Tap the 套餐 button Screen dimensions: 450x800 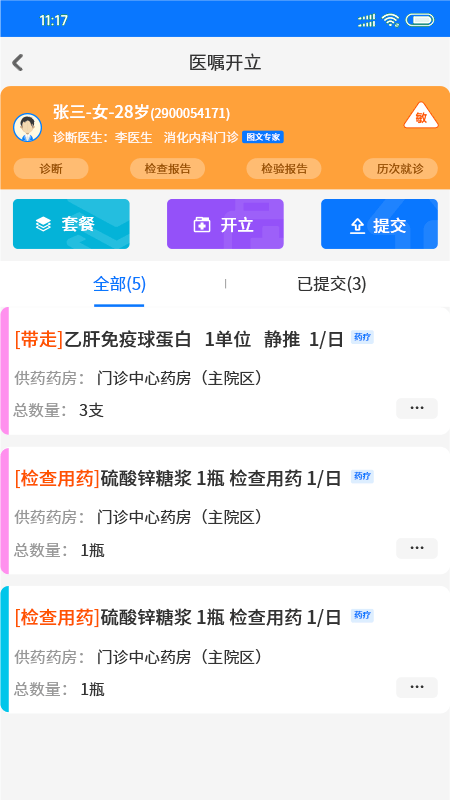[x=71, y=224]
